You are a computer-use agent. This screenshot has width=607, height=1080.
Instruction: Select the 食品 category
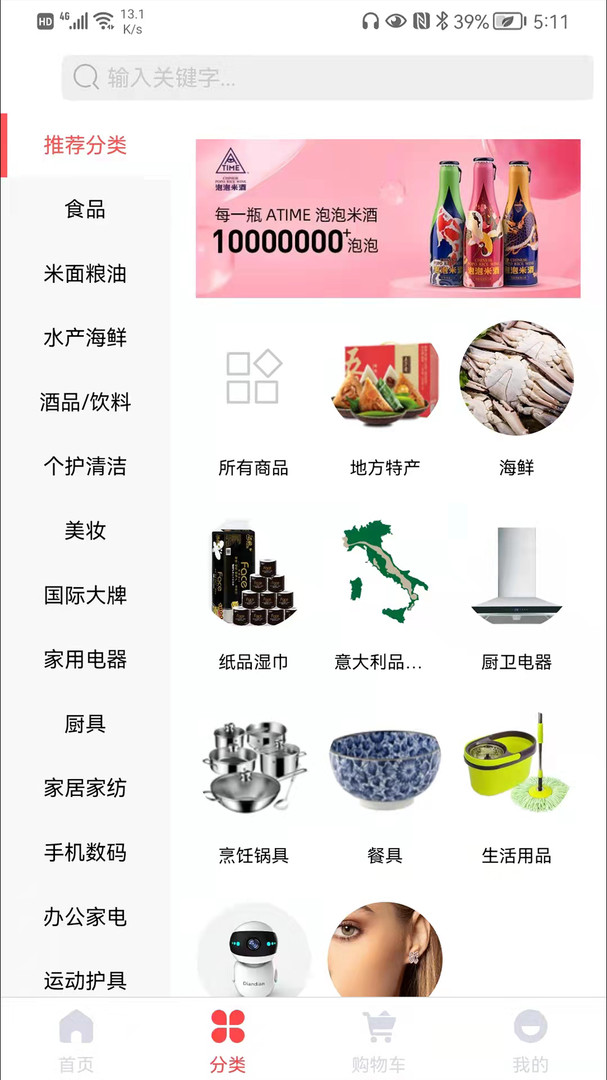pos(85,209)
